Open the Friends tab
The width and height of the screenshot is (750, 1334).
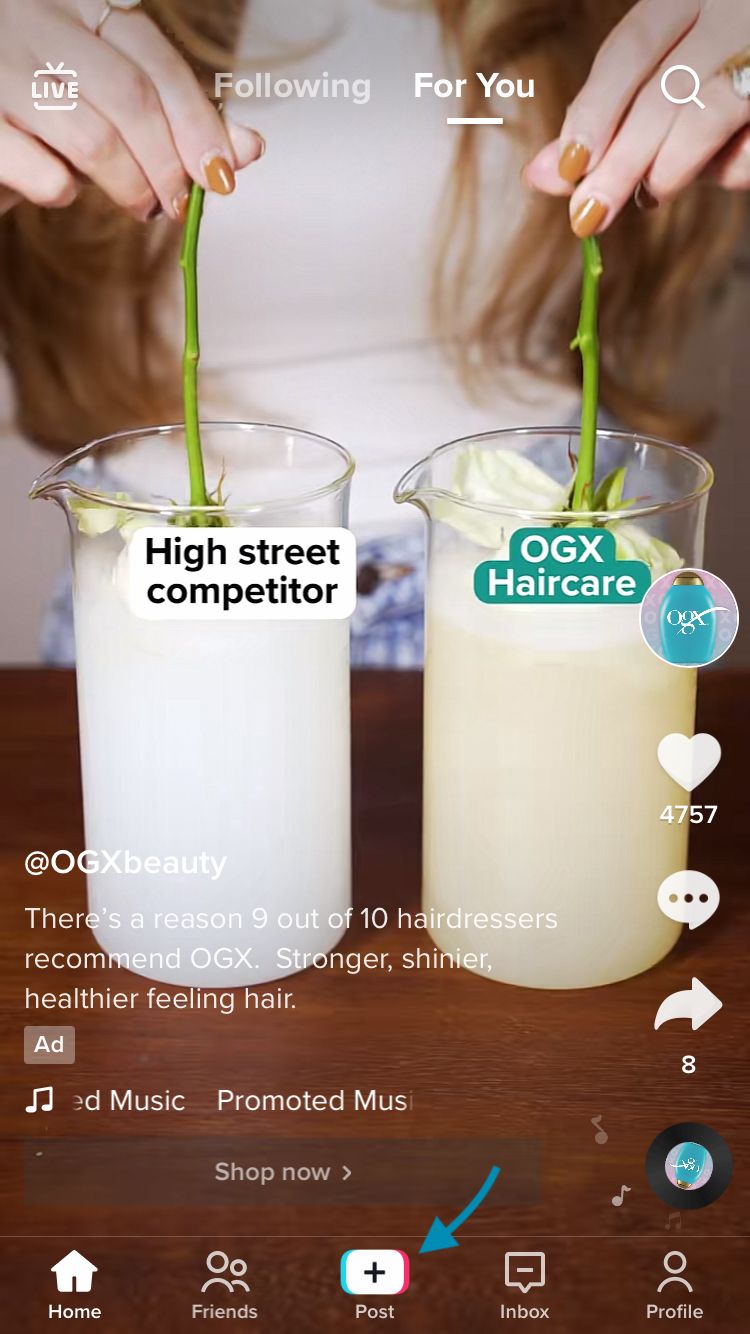point(225,1285)
